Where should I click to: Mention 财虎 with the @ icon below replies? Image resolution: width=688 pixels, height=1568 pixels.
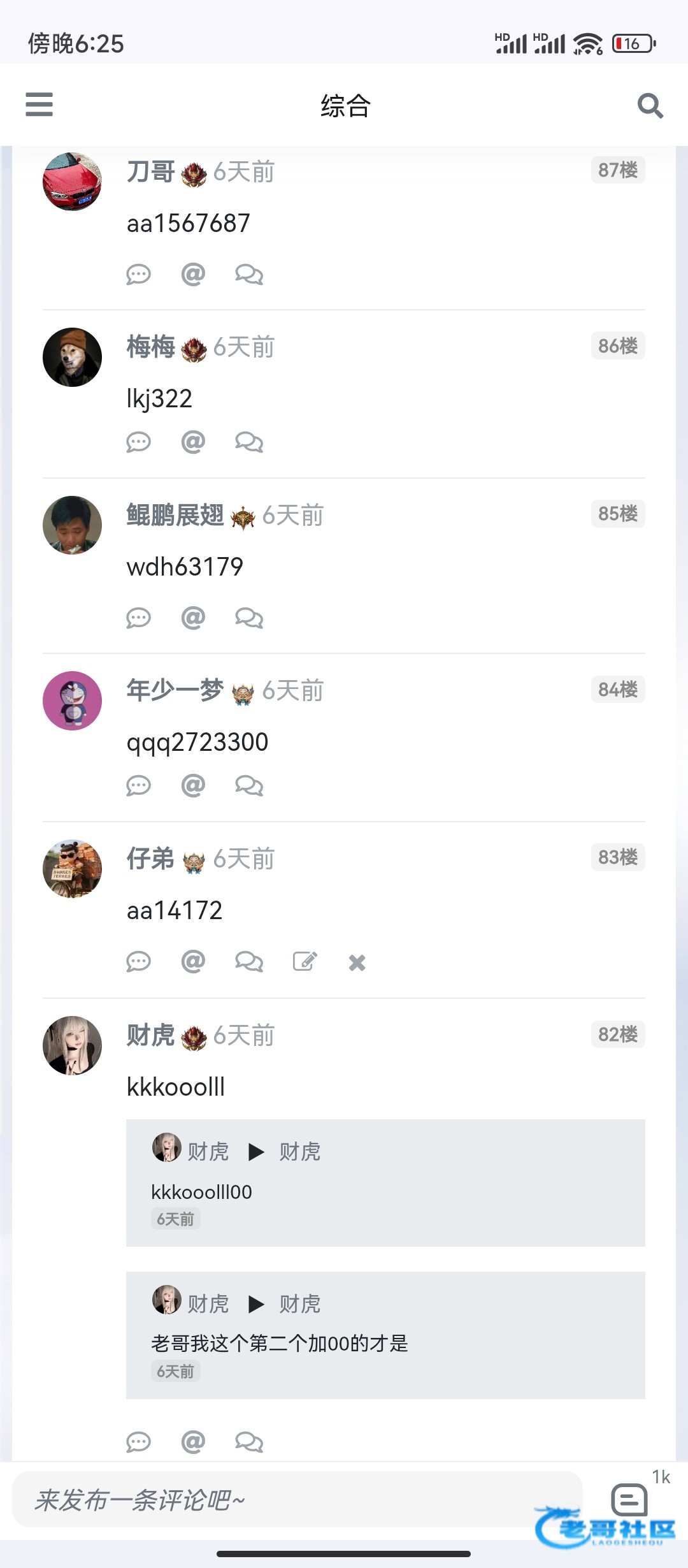click(x=193, y=1441)
